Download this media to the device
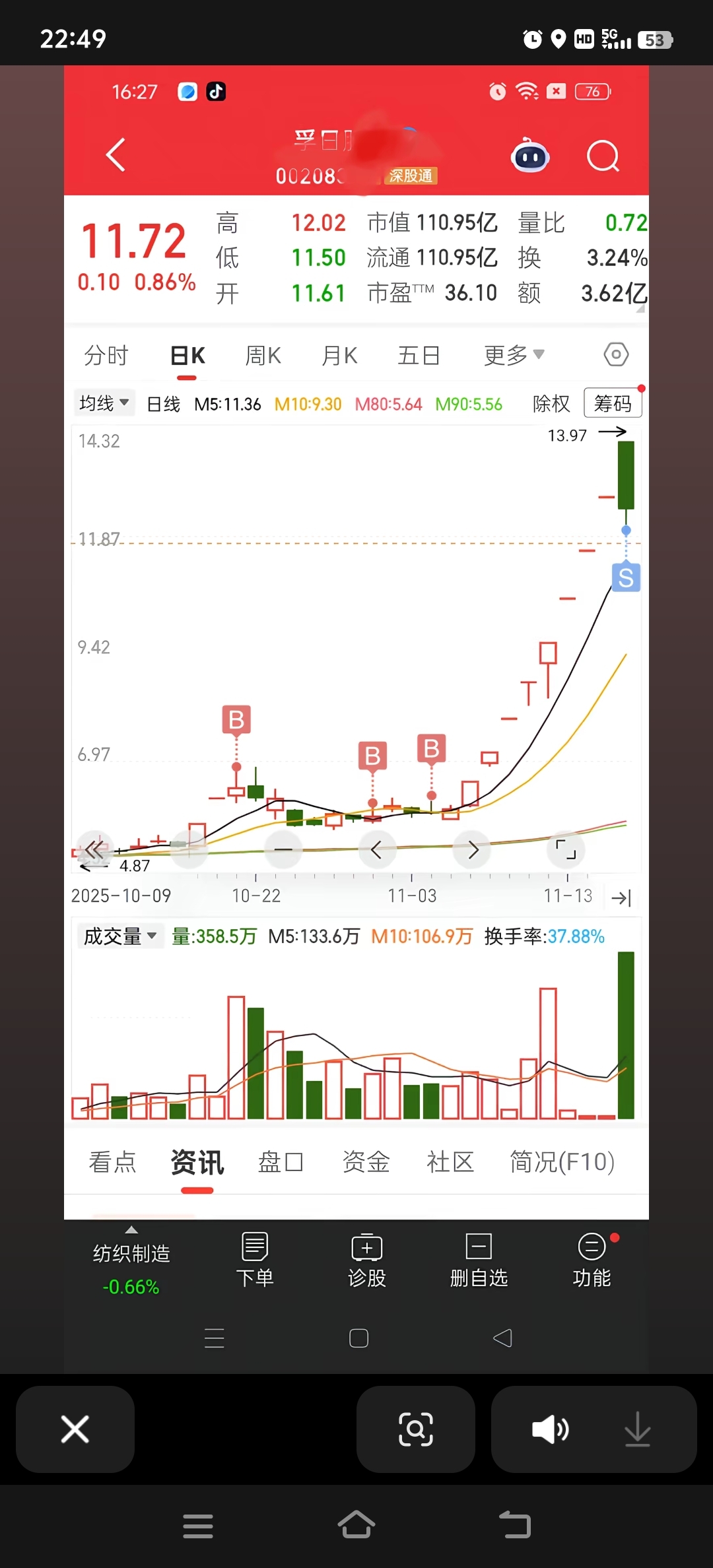 pyautogui.click(x=637, y=1429)
